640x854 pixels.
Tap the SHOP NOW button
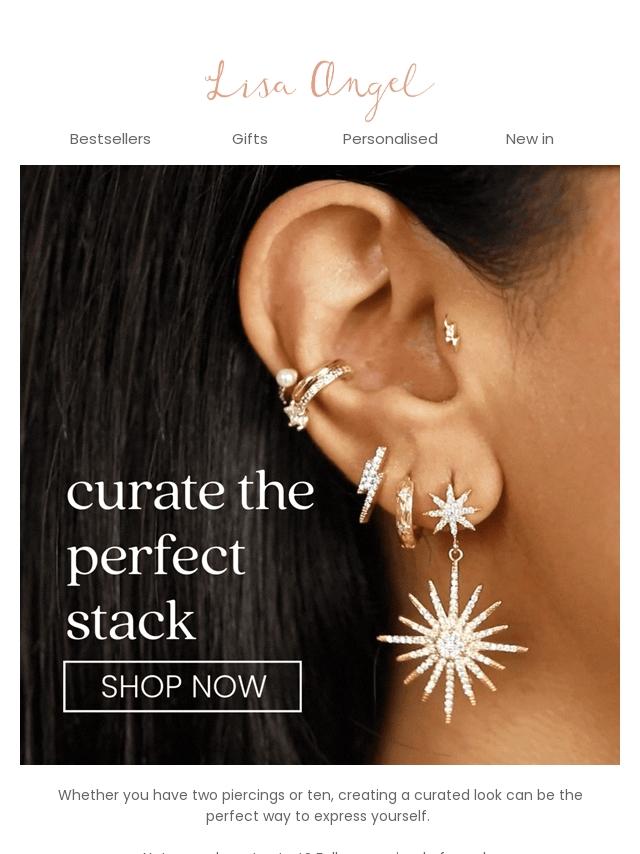pyautogui.click(x=182, y=686)
